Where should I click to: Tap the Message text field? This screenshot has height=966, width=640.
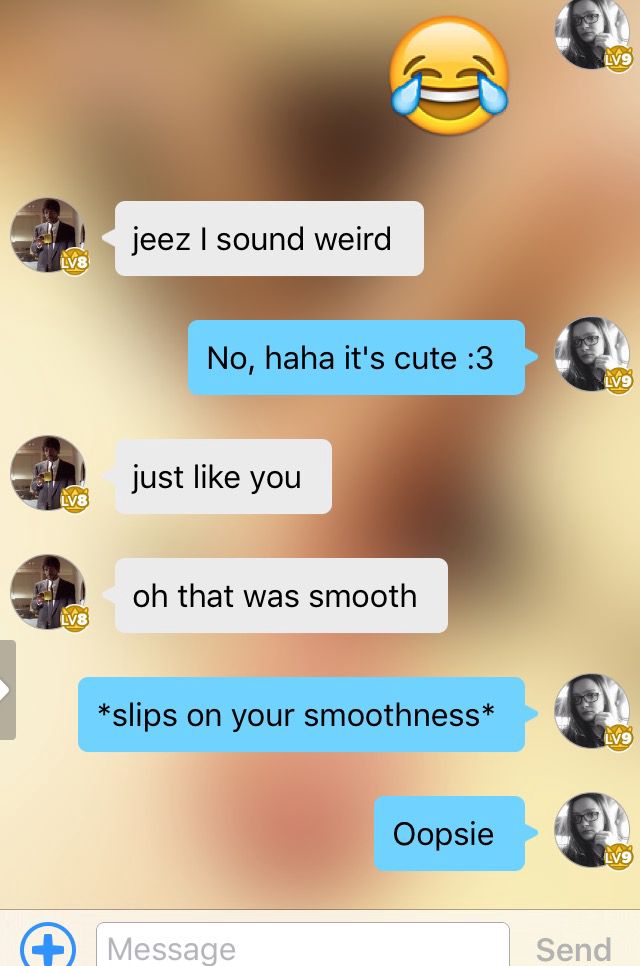302,947
